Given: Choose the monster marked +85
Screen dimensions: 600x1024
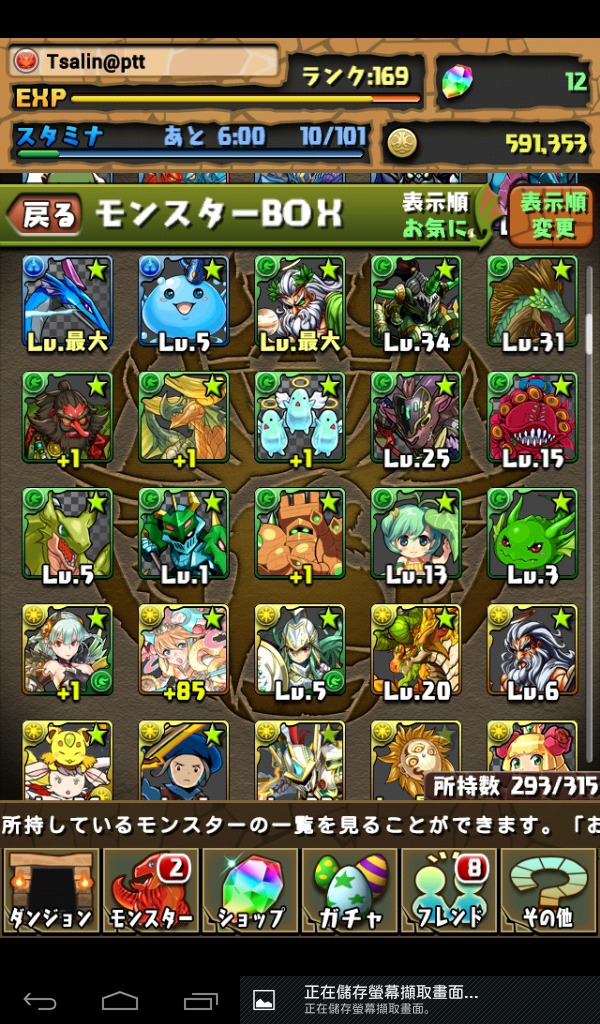Looking at the screenshot, I should click(x=183, y=650).
